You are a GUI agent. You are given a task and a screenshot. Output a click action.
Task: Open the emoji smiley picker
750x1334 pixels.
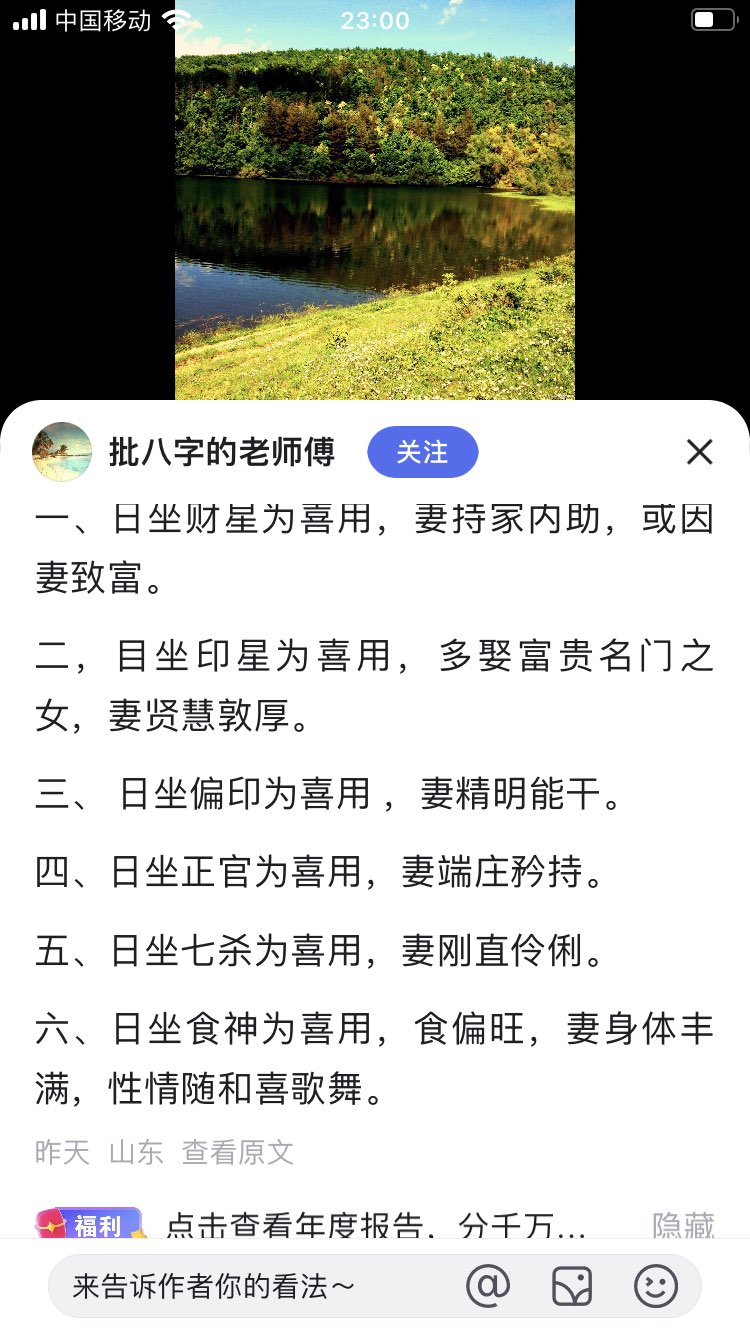(655, 1286)
